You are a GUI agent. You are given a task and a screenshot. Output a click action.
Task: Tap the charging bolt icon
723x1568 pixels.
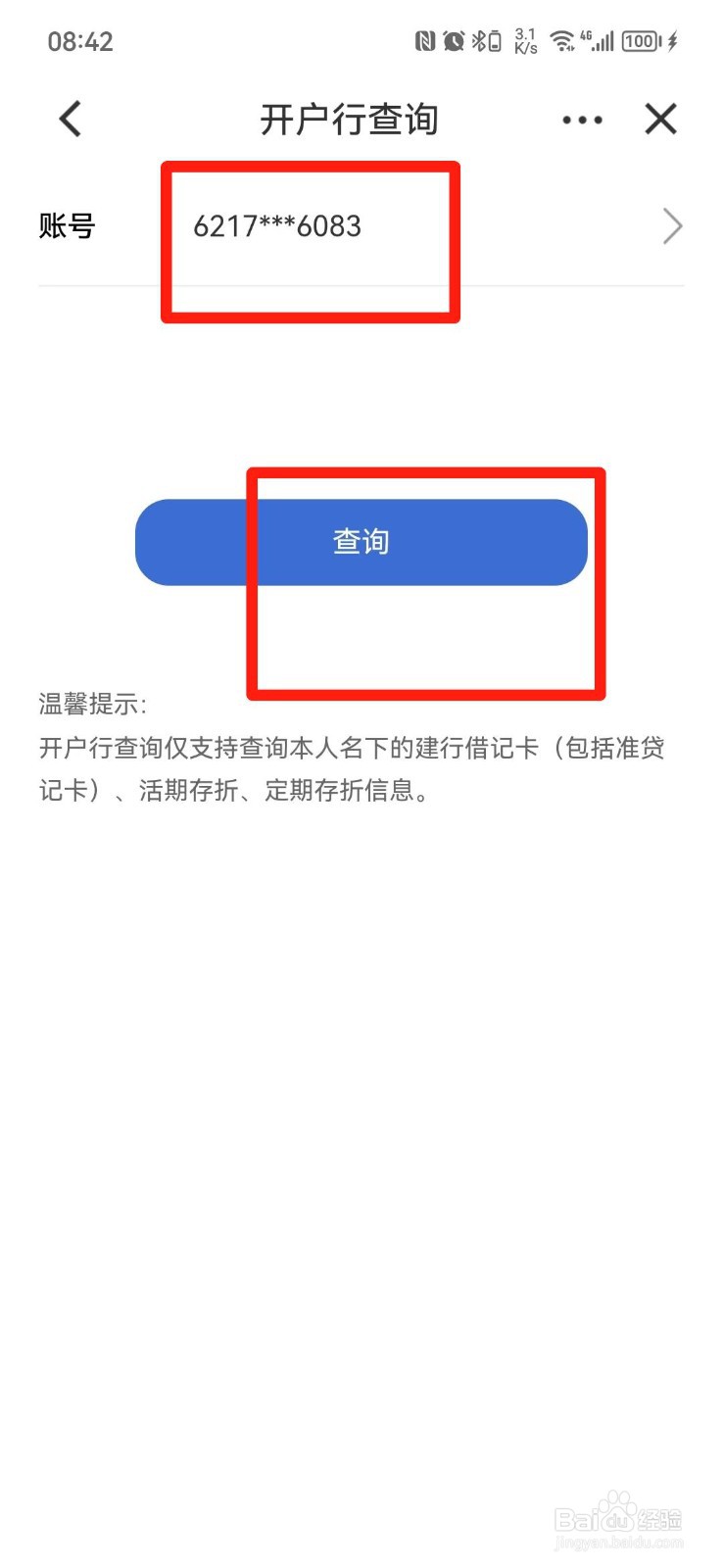click(x=671, y=40)
